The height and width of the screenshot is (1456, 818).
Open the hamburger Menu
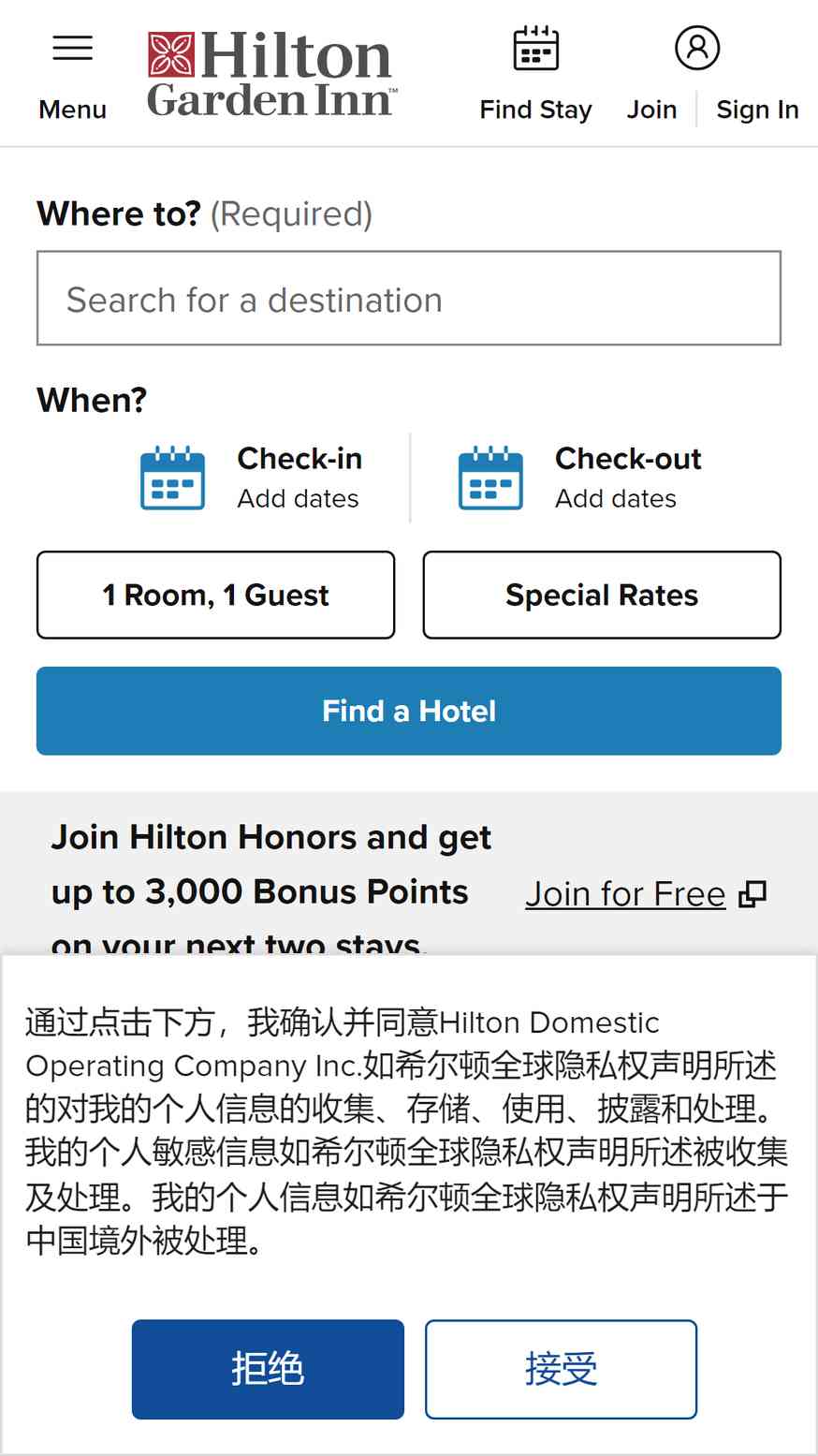pos(72,75)
